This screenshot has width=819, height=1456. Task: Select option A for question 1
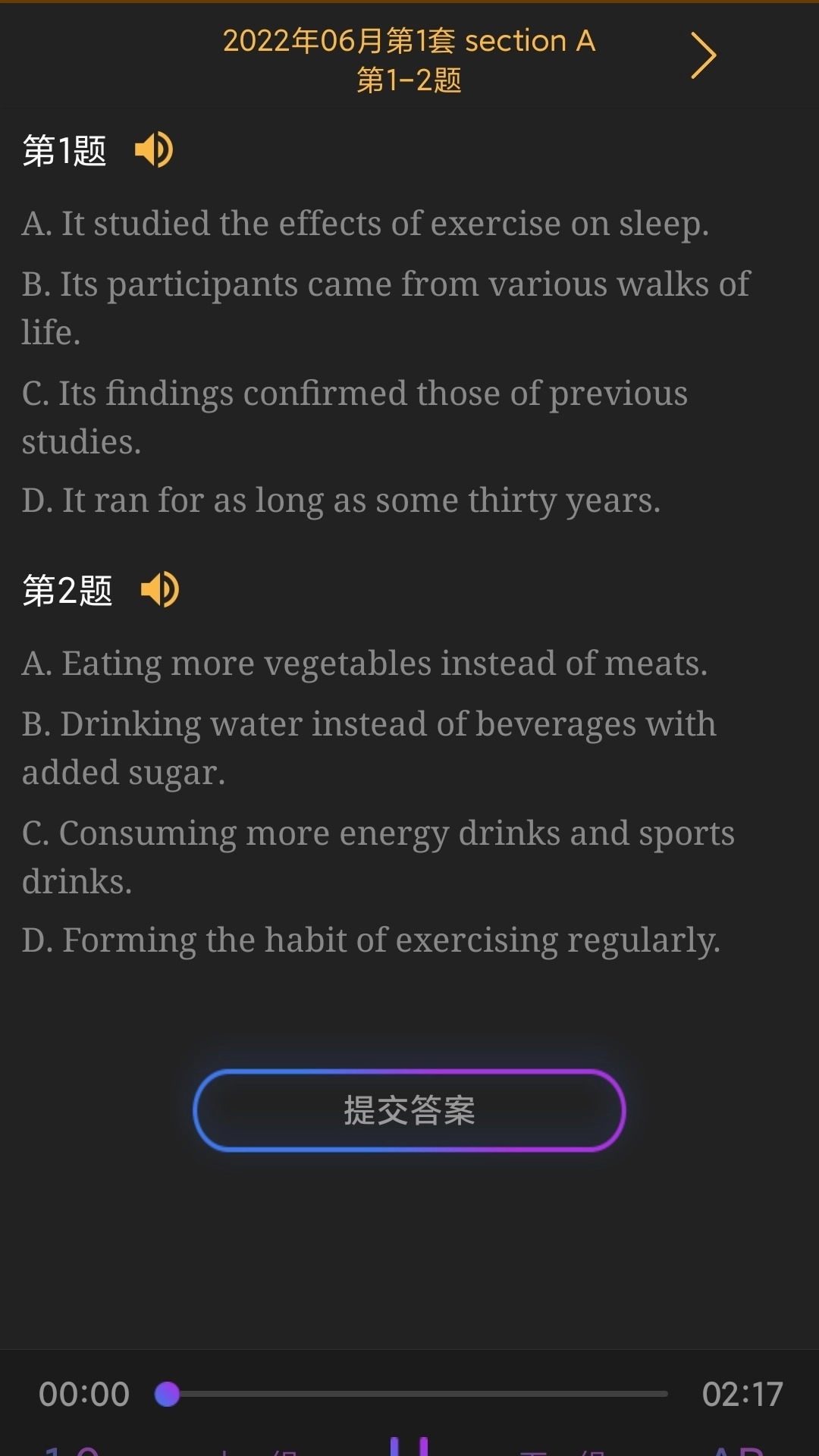pyautogui.click(x=364, y=222)
